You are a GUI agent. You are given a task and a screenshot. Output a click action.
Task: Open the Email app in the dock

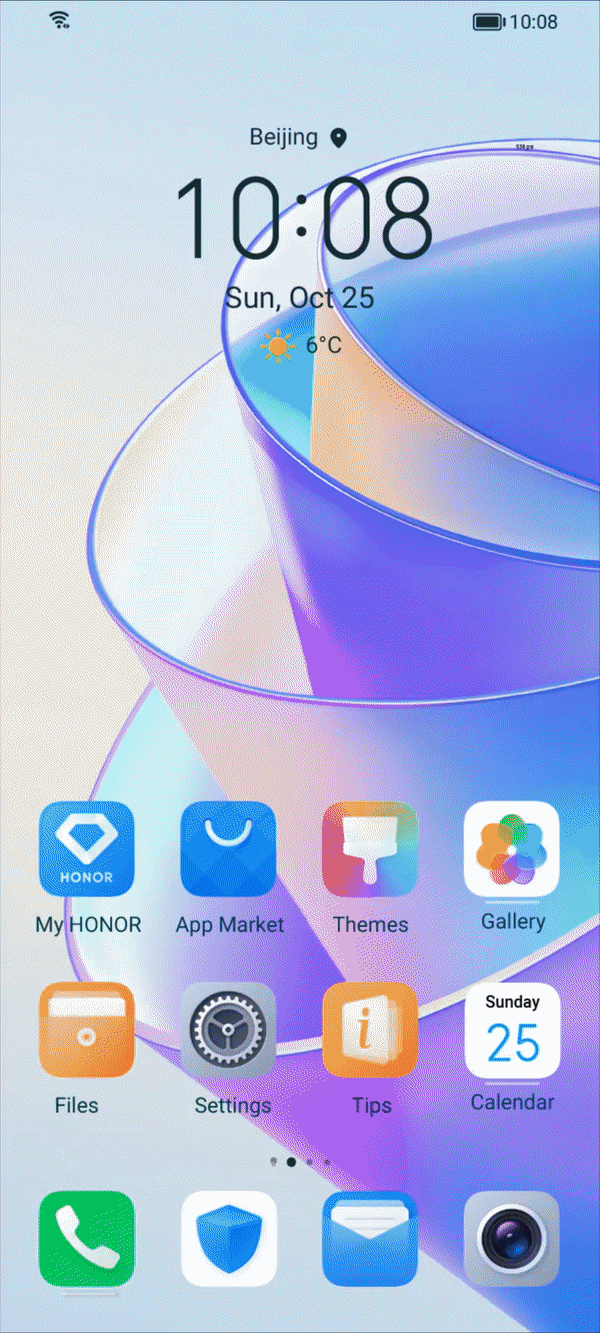(x=370, y=1238)
